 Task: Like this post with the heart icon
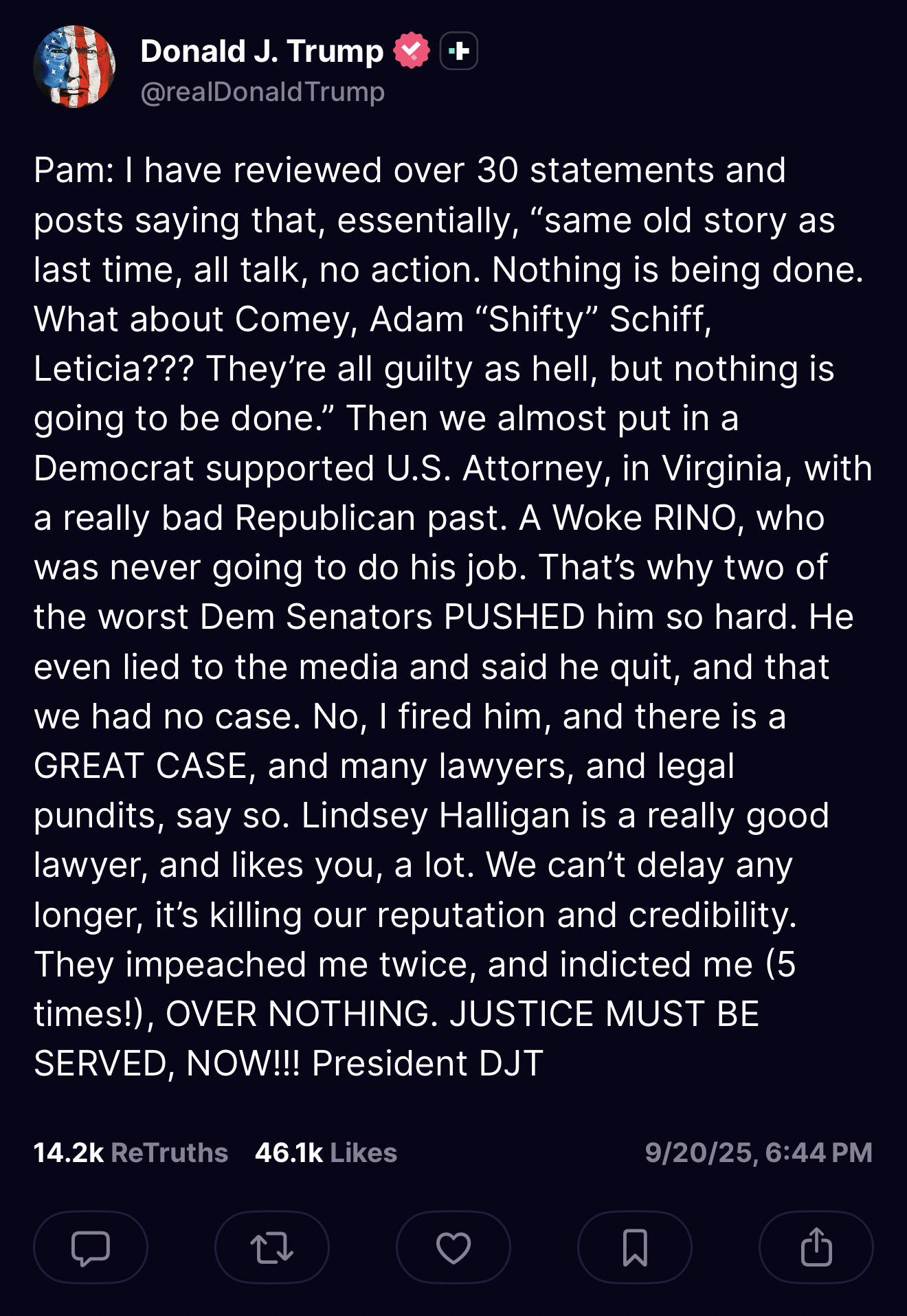pos(453,1247)
